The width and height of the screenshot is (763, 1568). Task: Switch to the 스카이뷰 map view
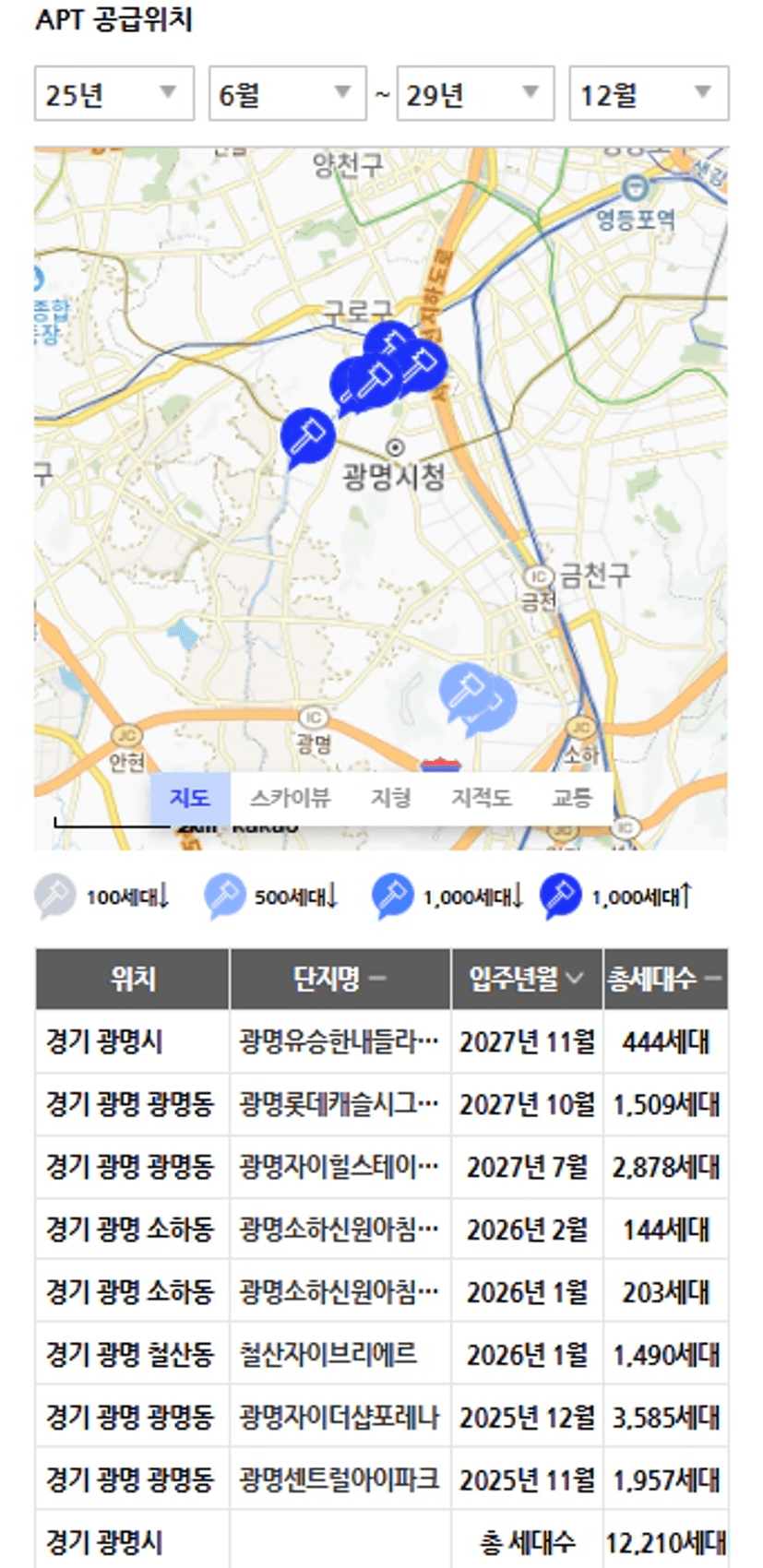[x=290, y=798]
